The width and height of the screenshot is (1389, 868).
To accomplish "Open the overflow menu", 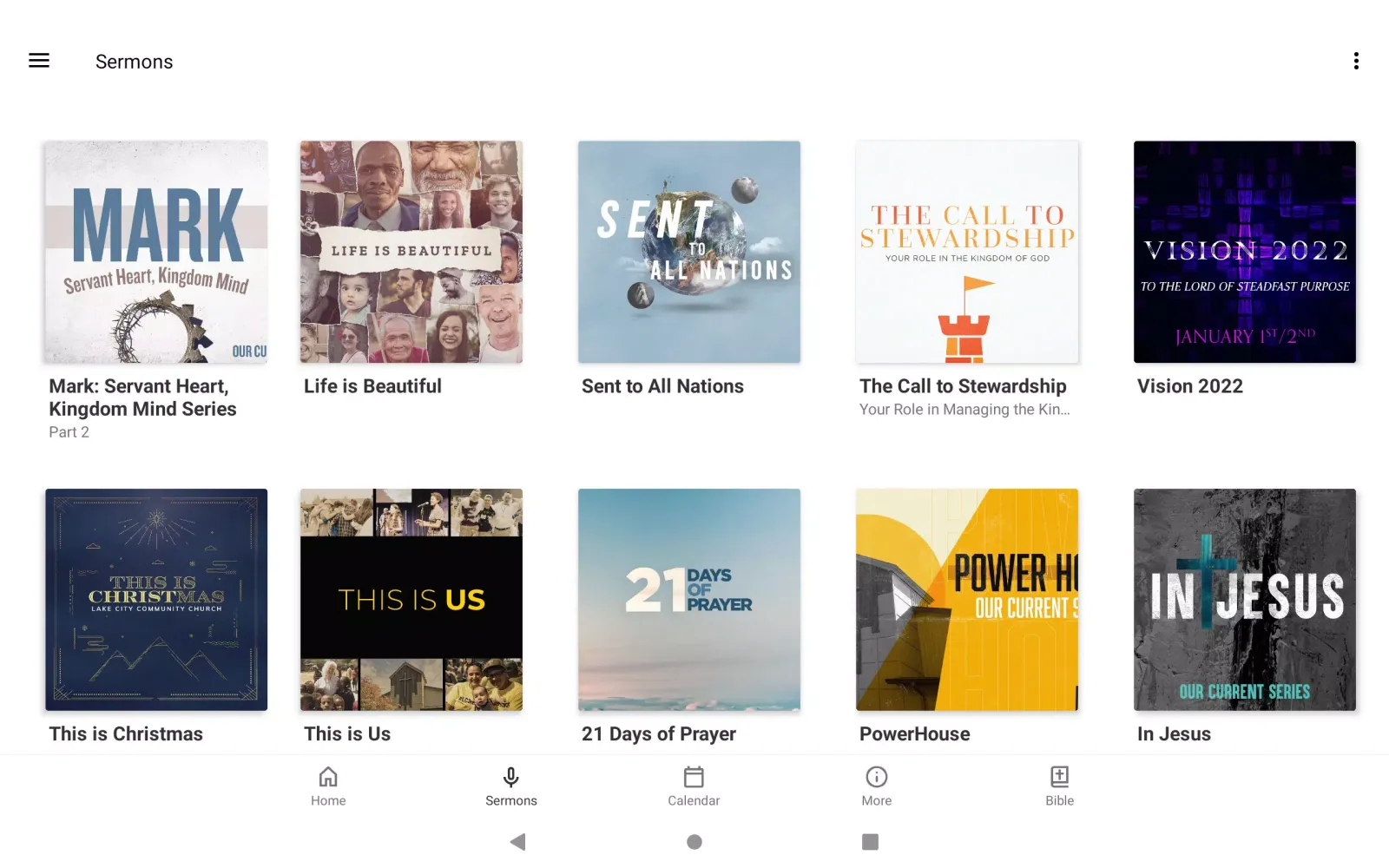I will [x=1355, y=61].
